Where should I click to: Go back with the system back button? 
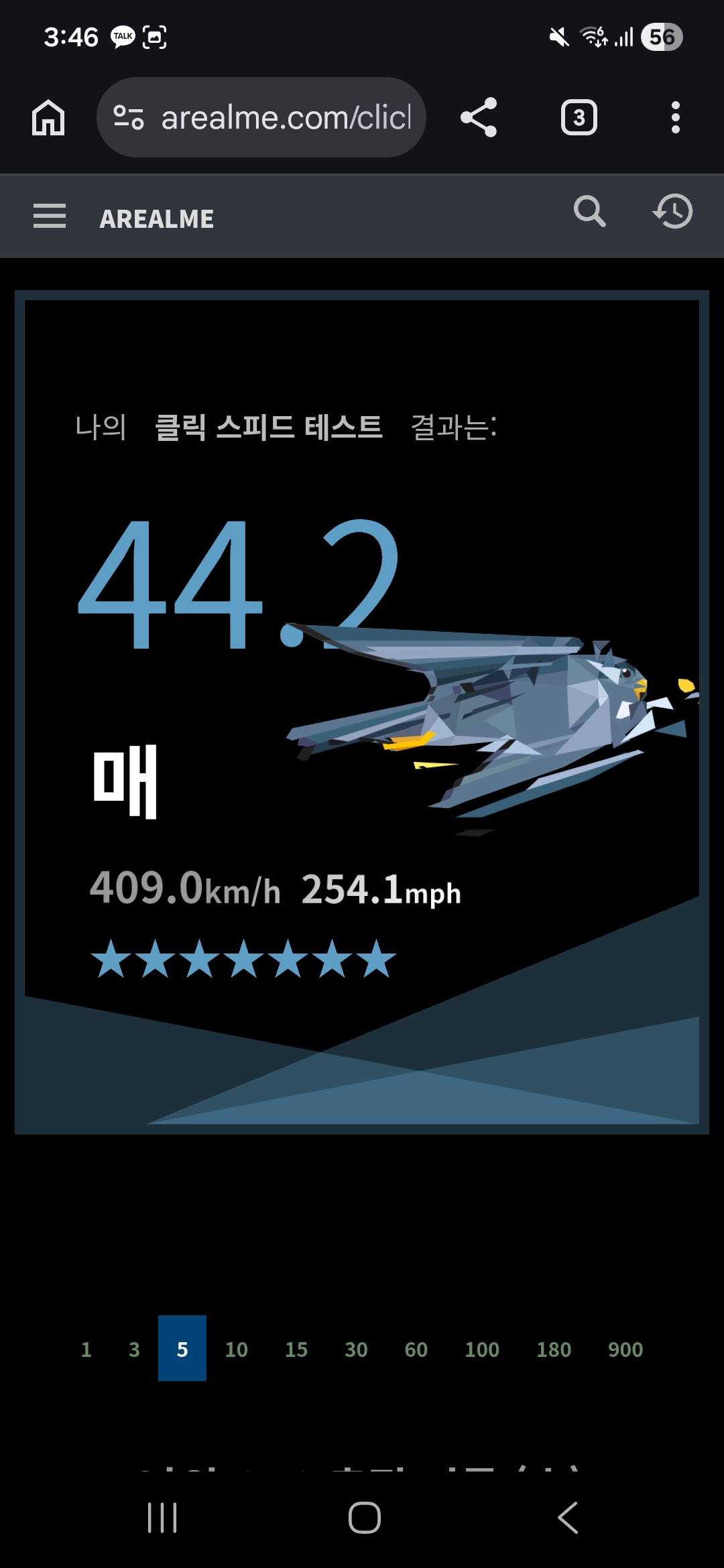point(568,1518)
